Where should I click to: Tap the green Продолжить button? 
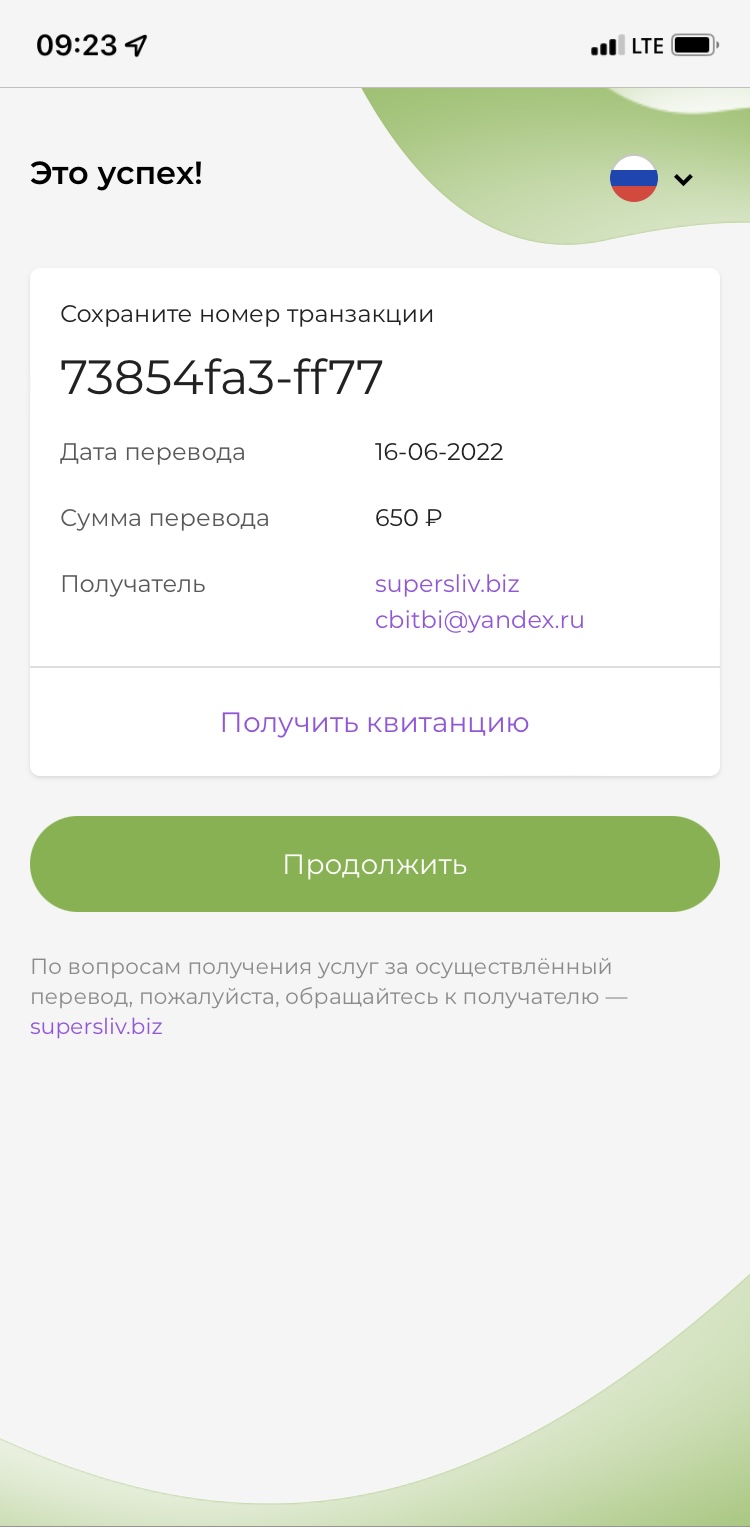click(x=375, y=864)
